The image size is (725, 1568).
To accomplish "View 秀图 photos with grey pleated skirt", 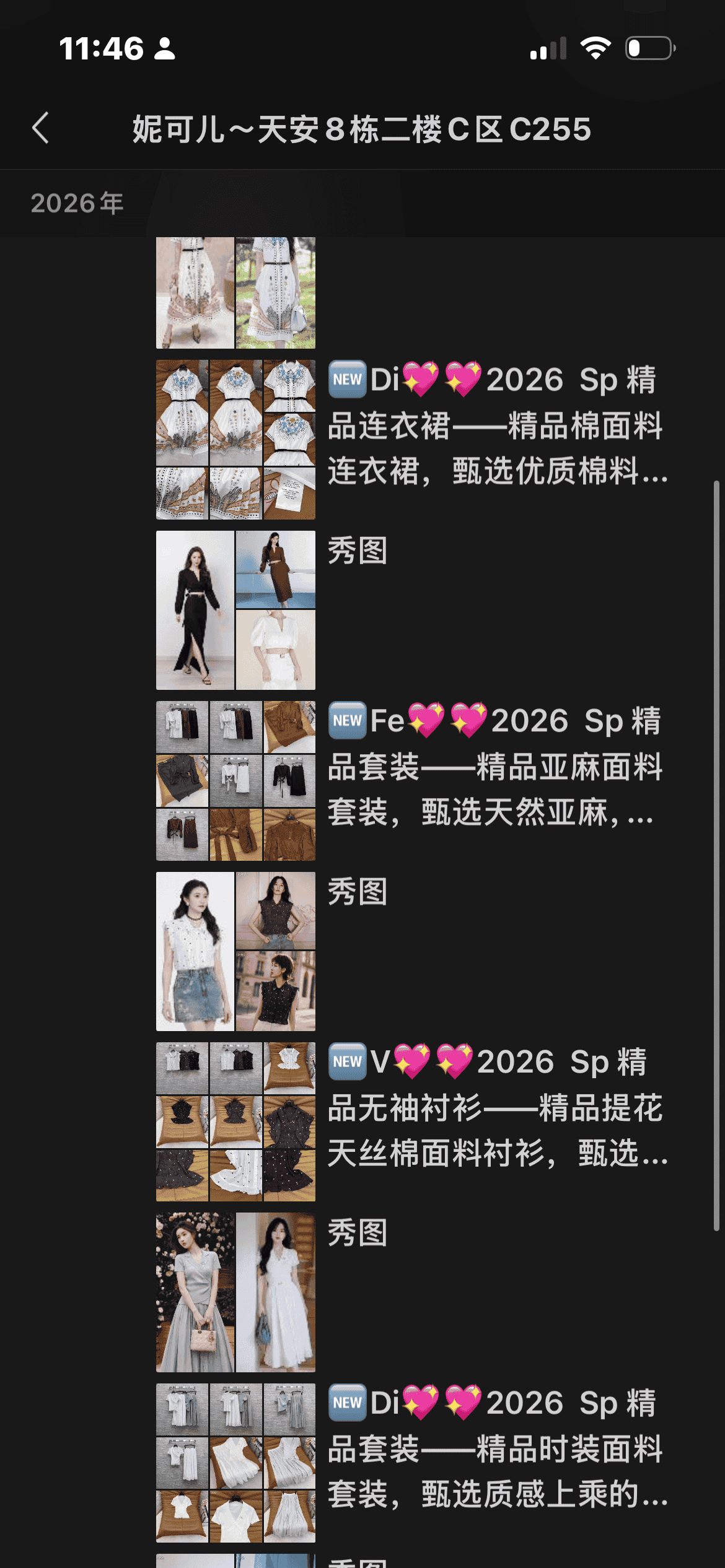I will (235, 1292).
